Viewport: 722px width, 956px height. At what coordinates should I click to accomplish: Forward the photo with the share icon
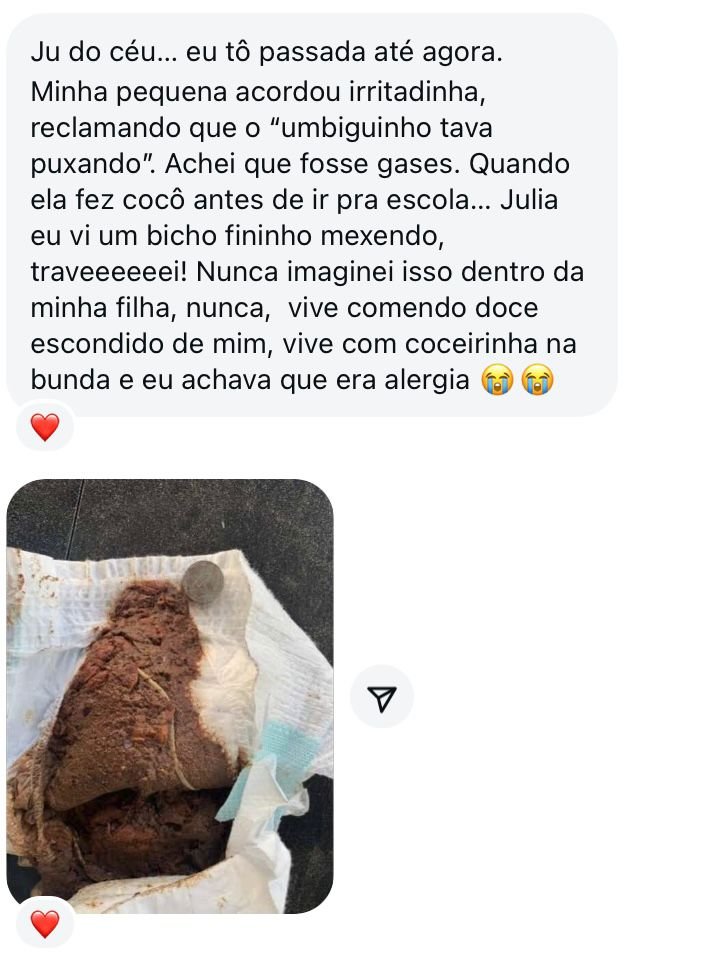[x=381, y=697]
